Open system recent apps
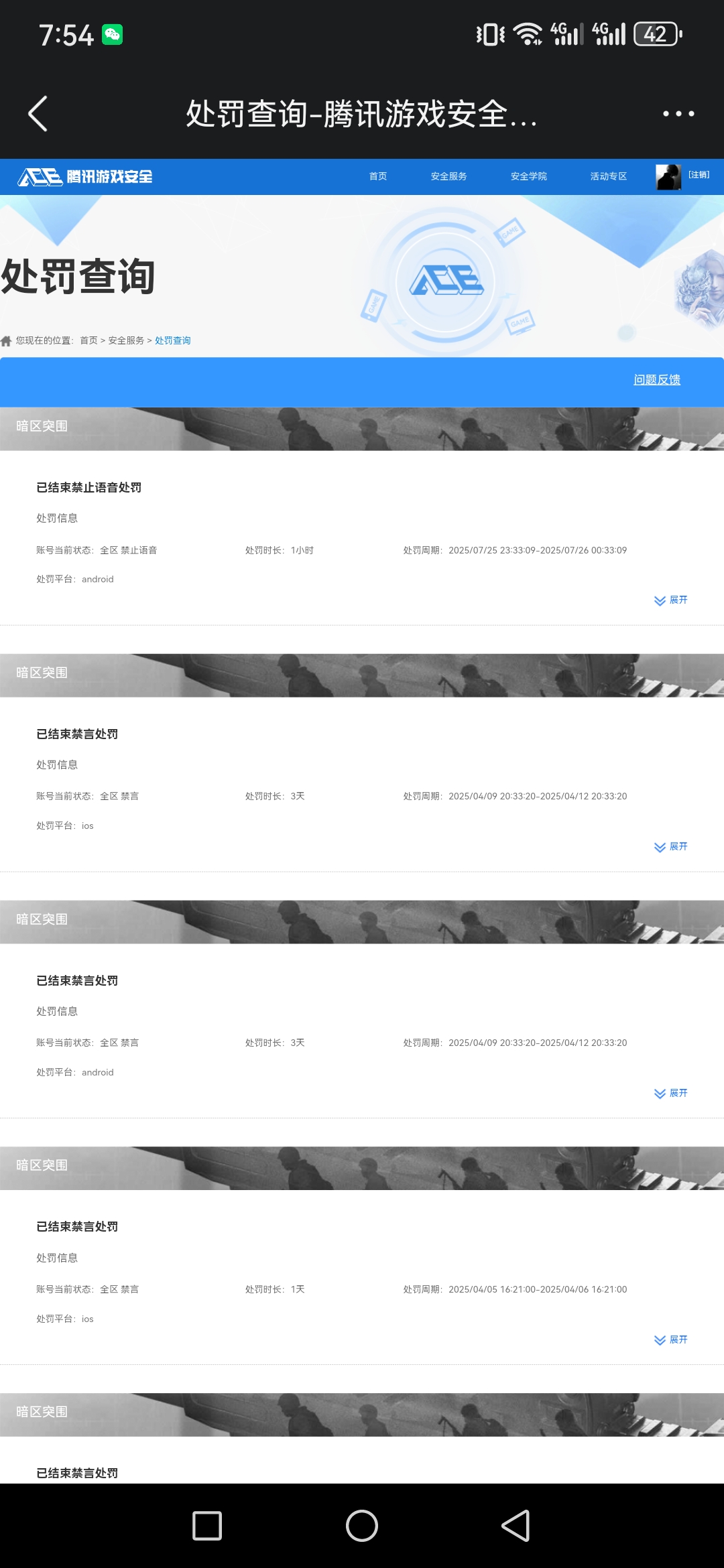 tap(207, 1526)
